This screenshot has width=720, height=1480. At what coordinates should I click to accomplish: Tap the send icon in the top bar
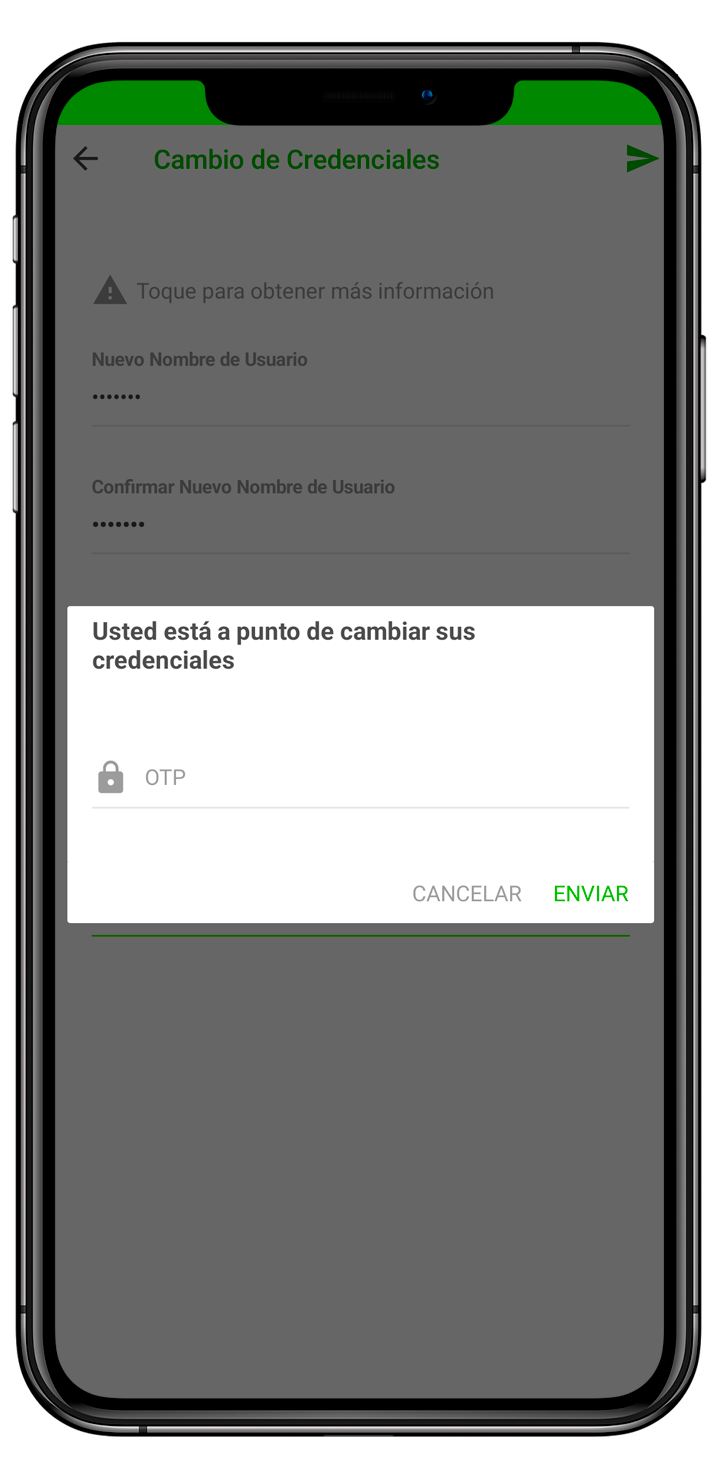pyautogui.click(x=641, y=159)
